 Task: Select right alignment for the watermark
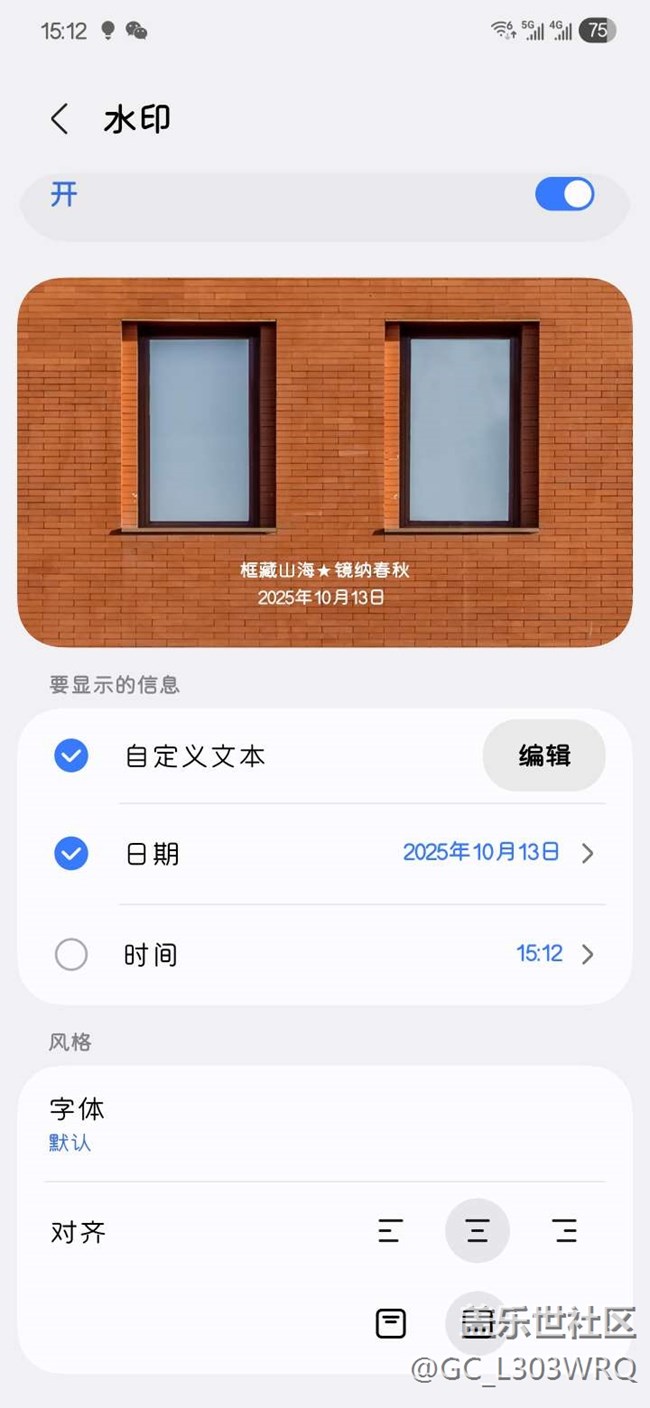click(x=565, y=1231)
